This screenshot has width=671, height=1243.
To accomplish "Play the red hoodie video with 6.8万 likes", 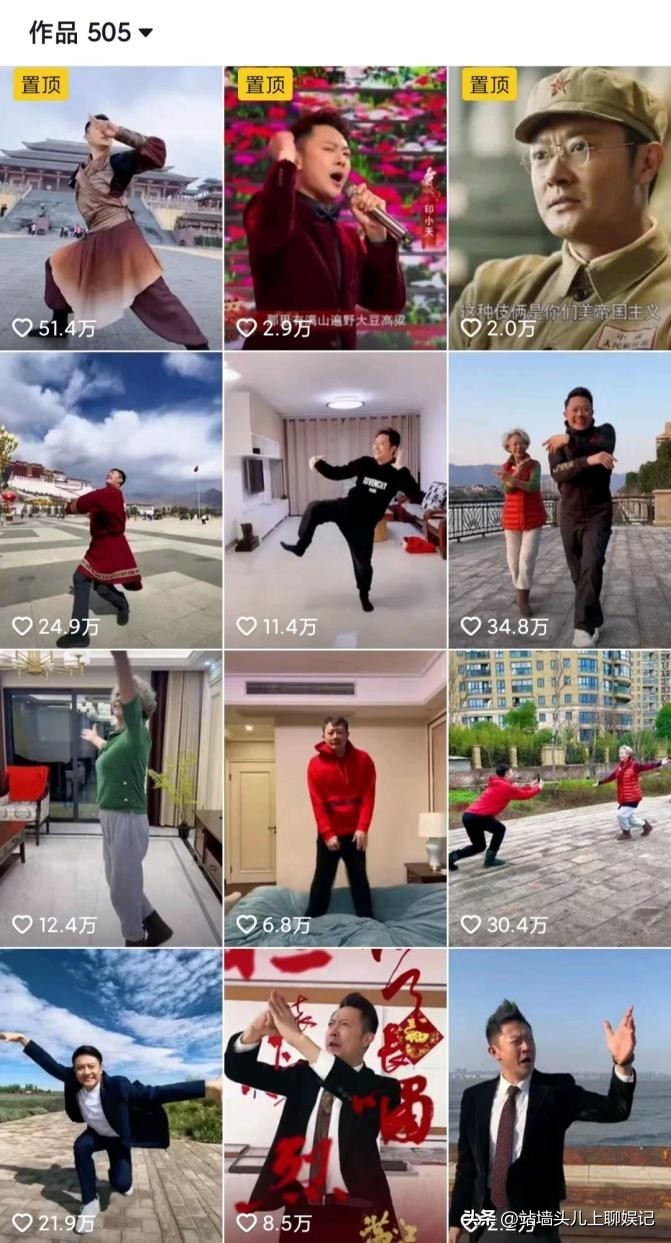I will [335, 798].
